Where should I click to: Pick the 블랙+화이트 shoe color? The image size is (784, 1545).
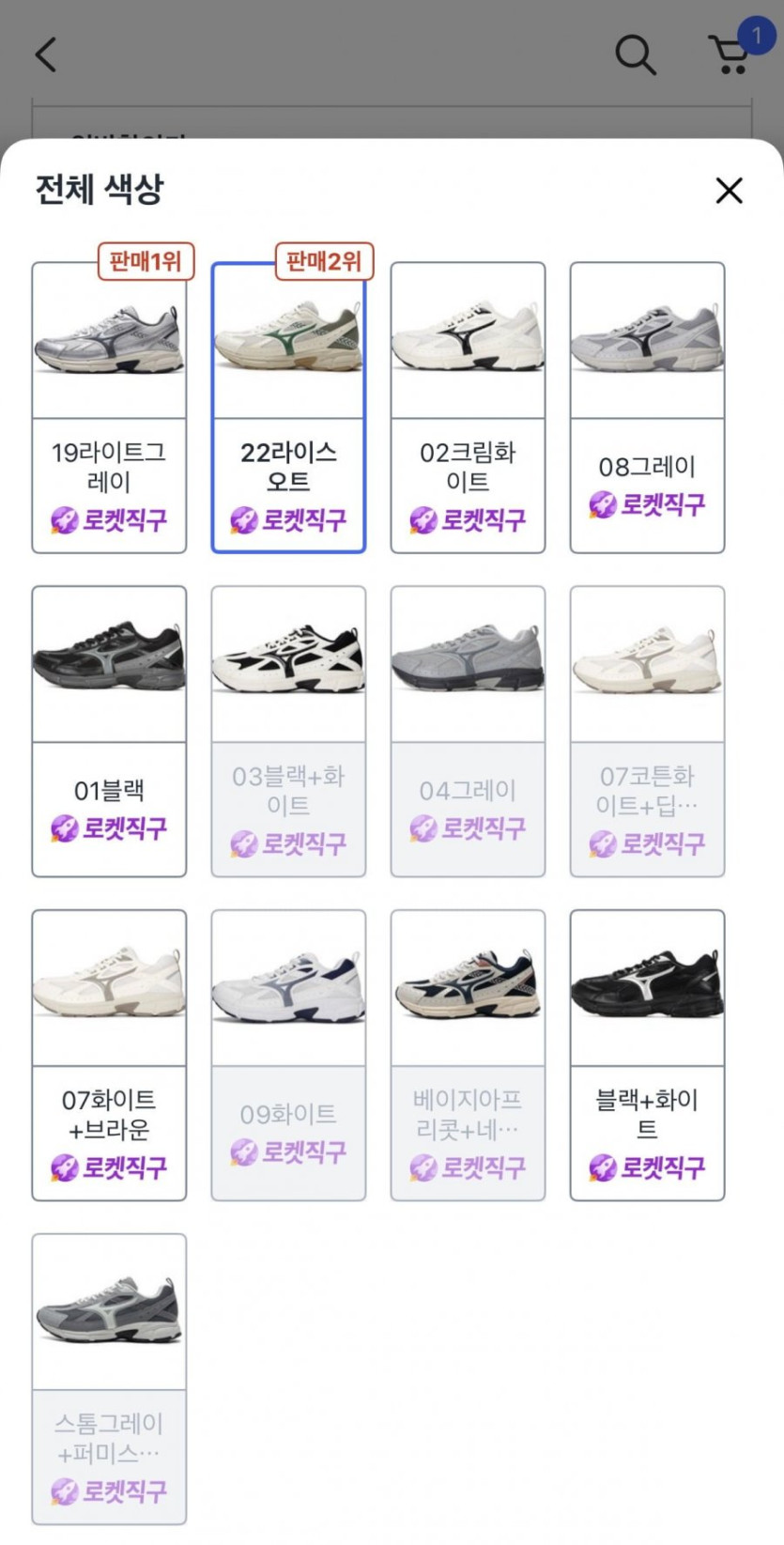pos(647,1055)
